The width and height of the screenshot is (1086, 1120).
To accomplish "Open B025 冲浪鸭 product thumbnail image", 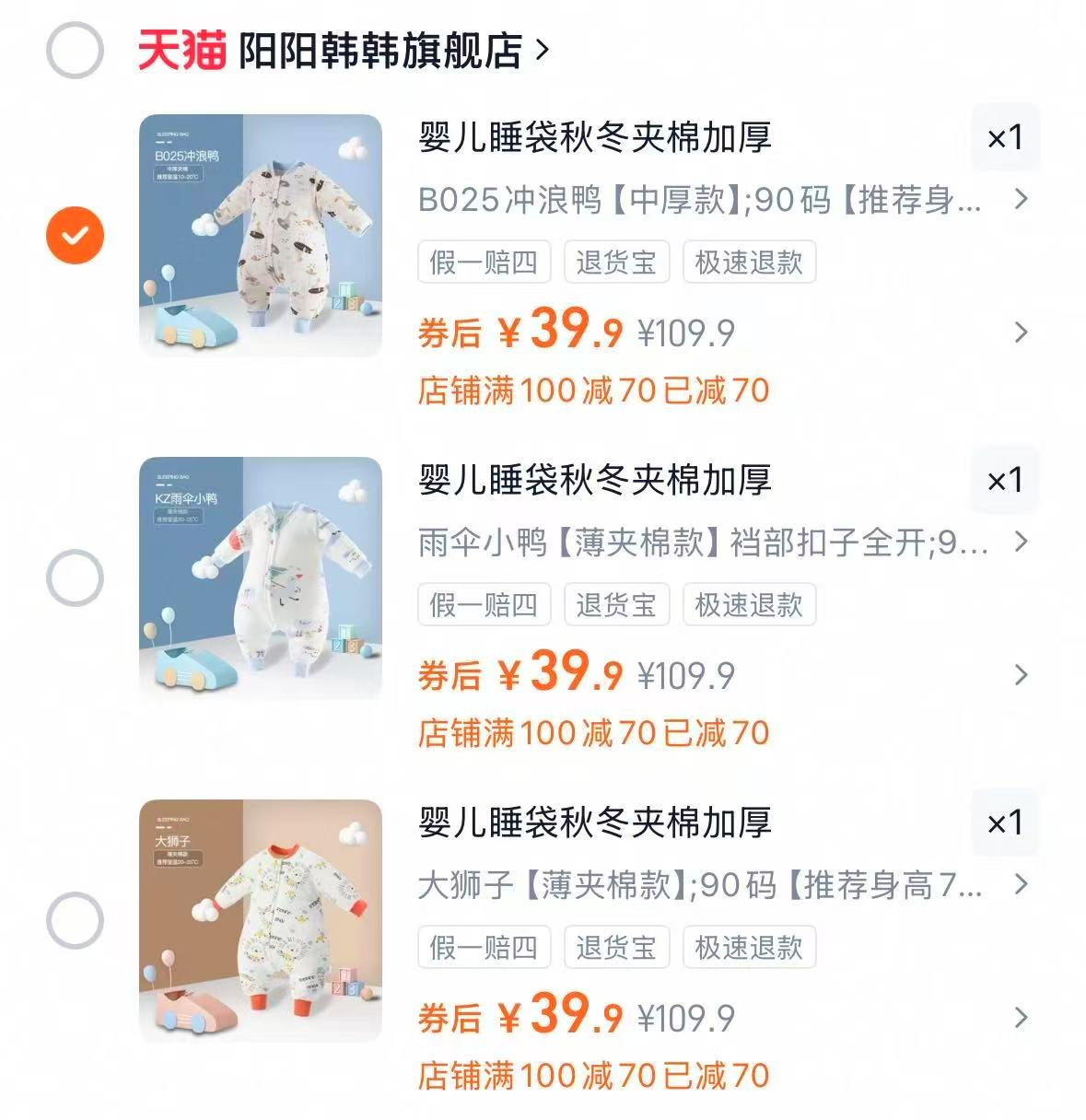I will pos(261,232).
